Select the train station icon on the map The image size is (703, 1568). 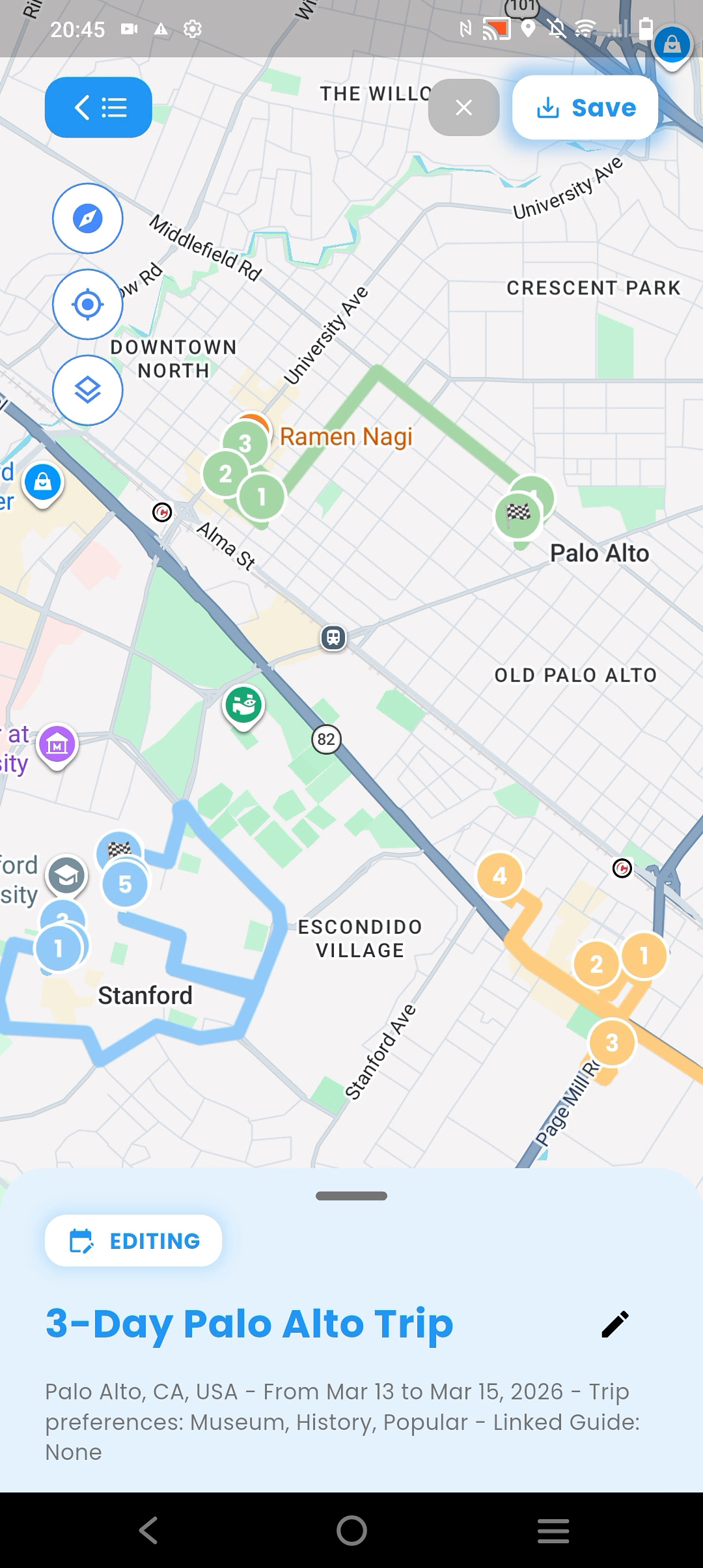333,639
